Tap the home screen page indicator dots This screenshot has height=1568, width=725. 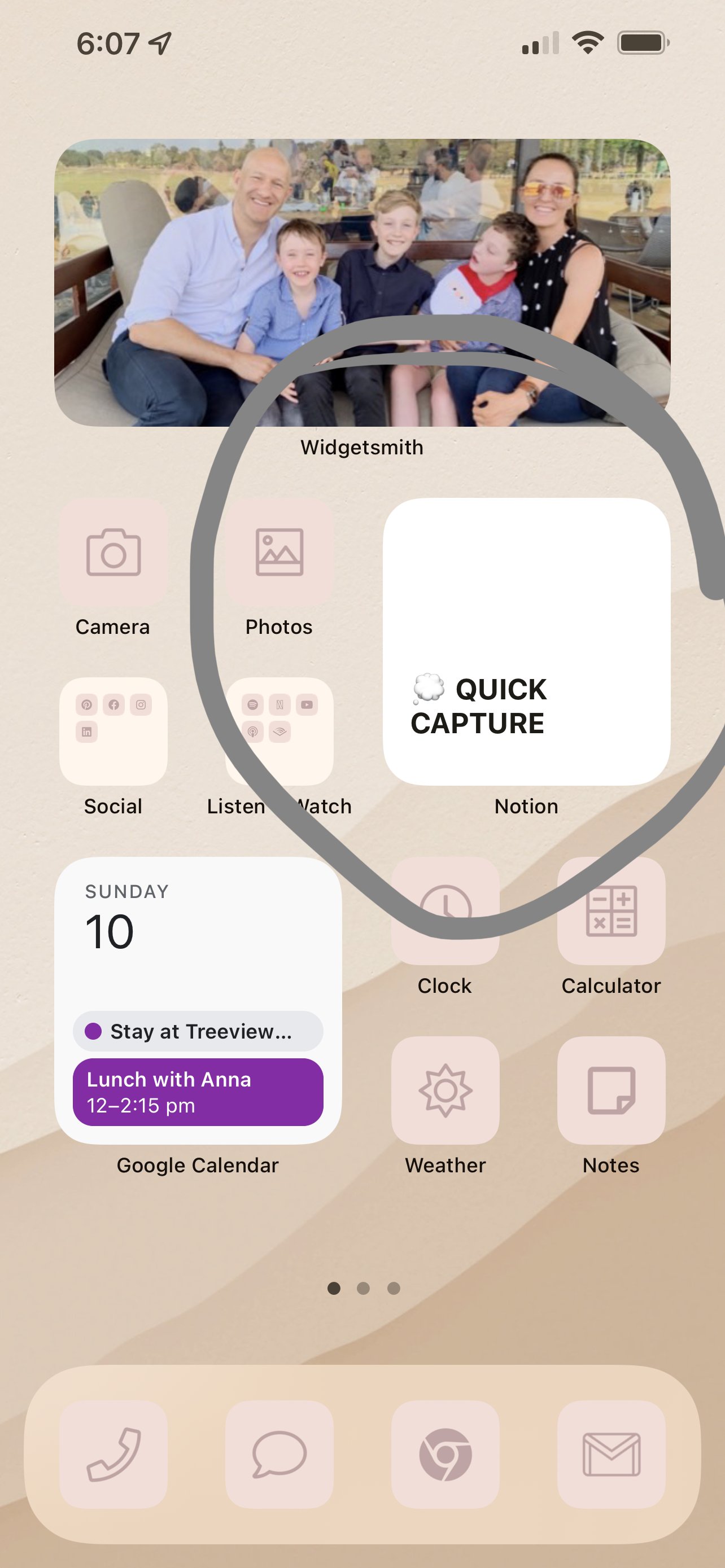click(364, 1288)
